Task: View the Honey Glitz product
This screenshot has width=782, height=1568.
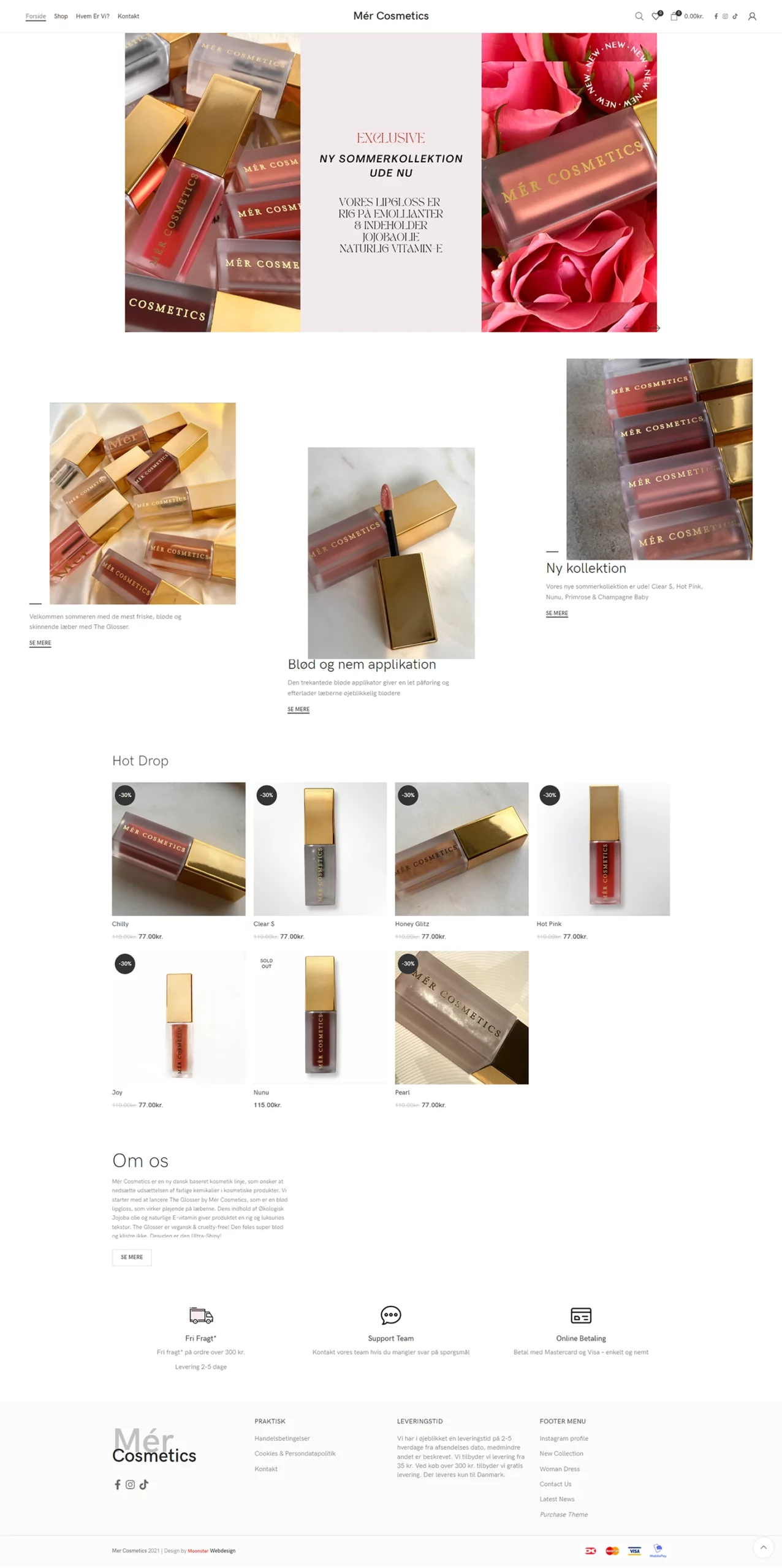Action: click(x=461, y=848)
